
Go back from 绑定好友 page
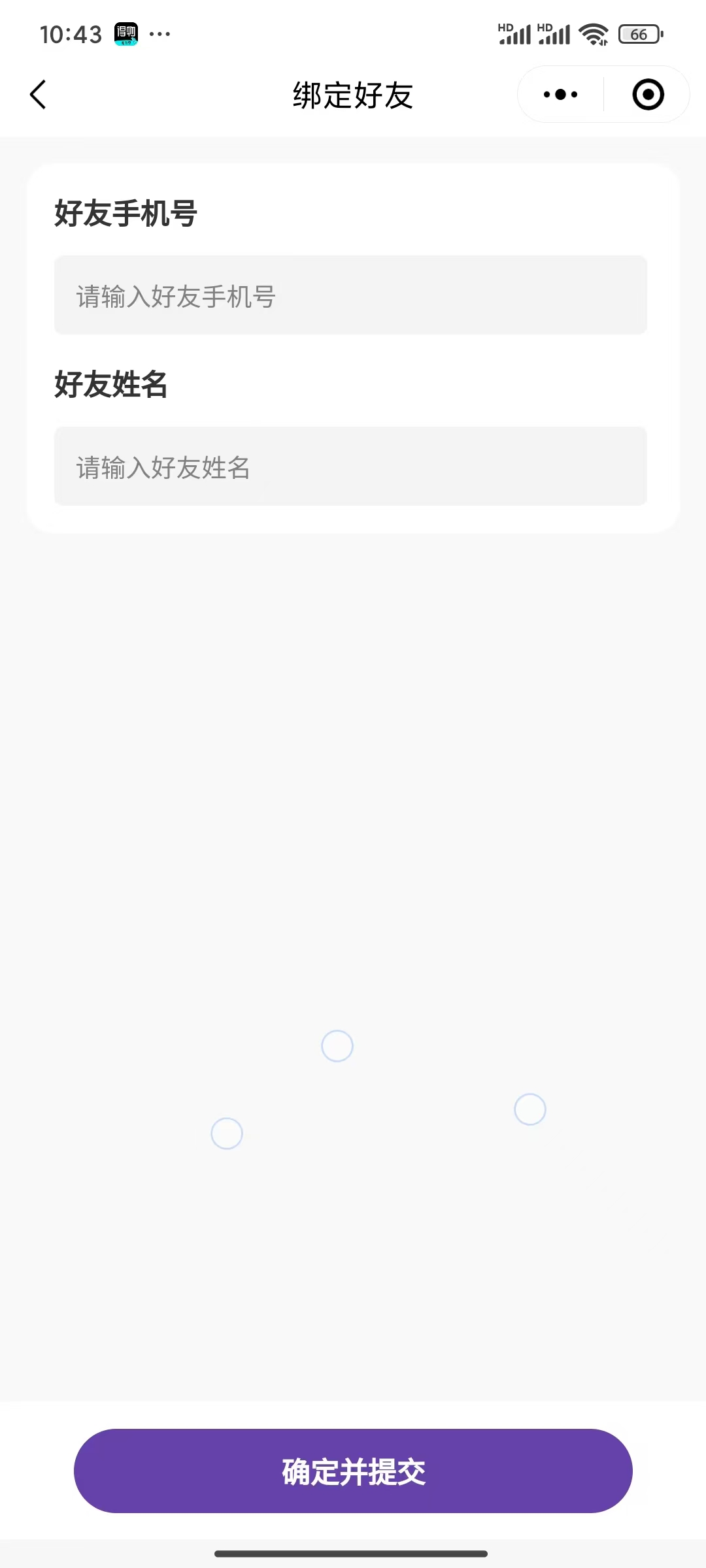pos(39,95)
